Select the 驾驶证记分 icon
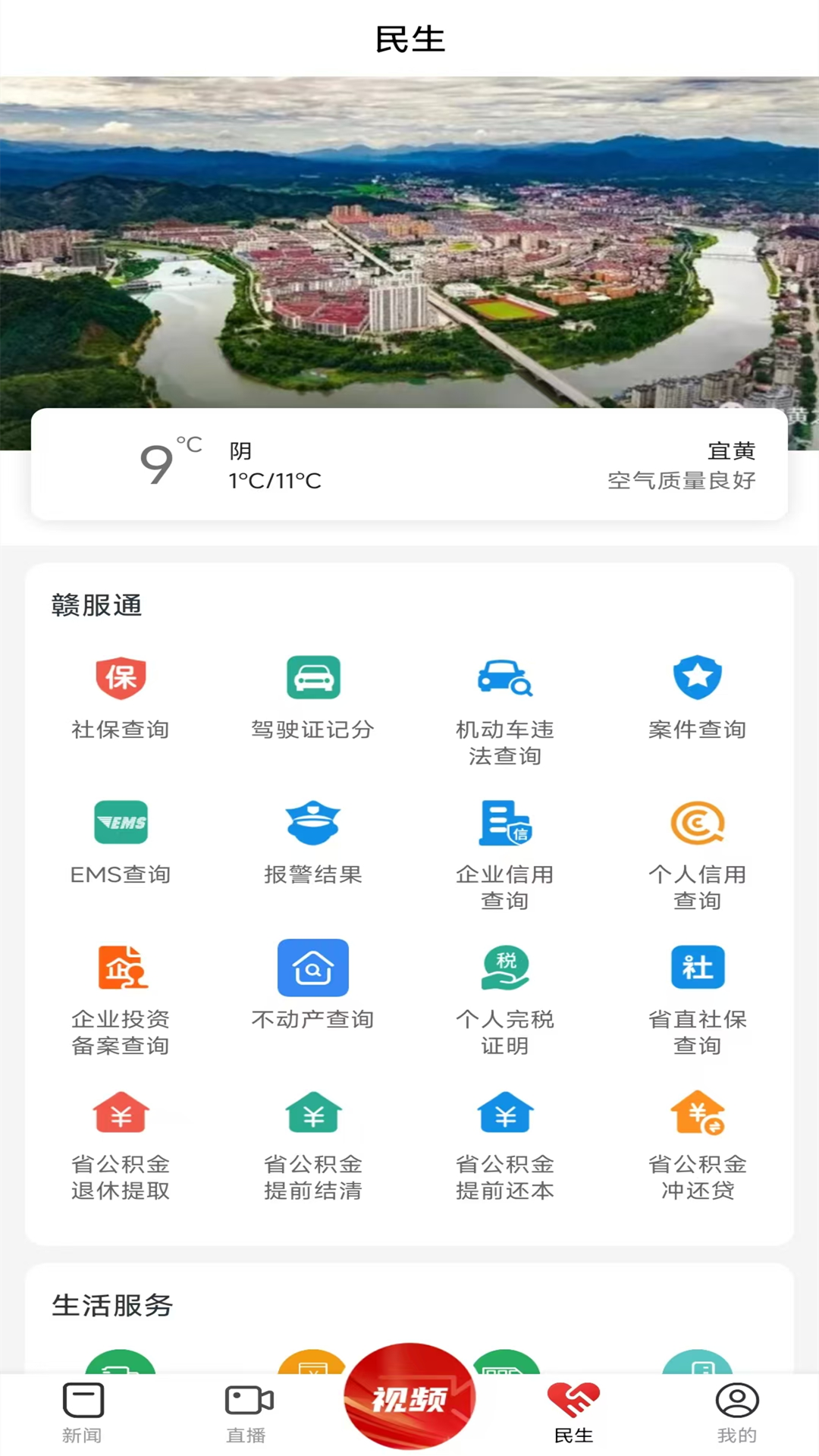 313,677
